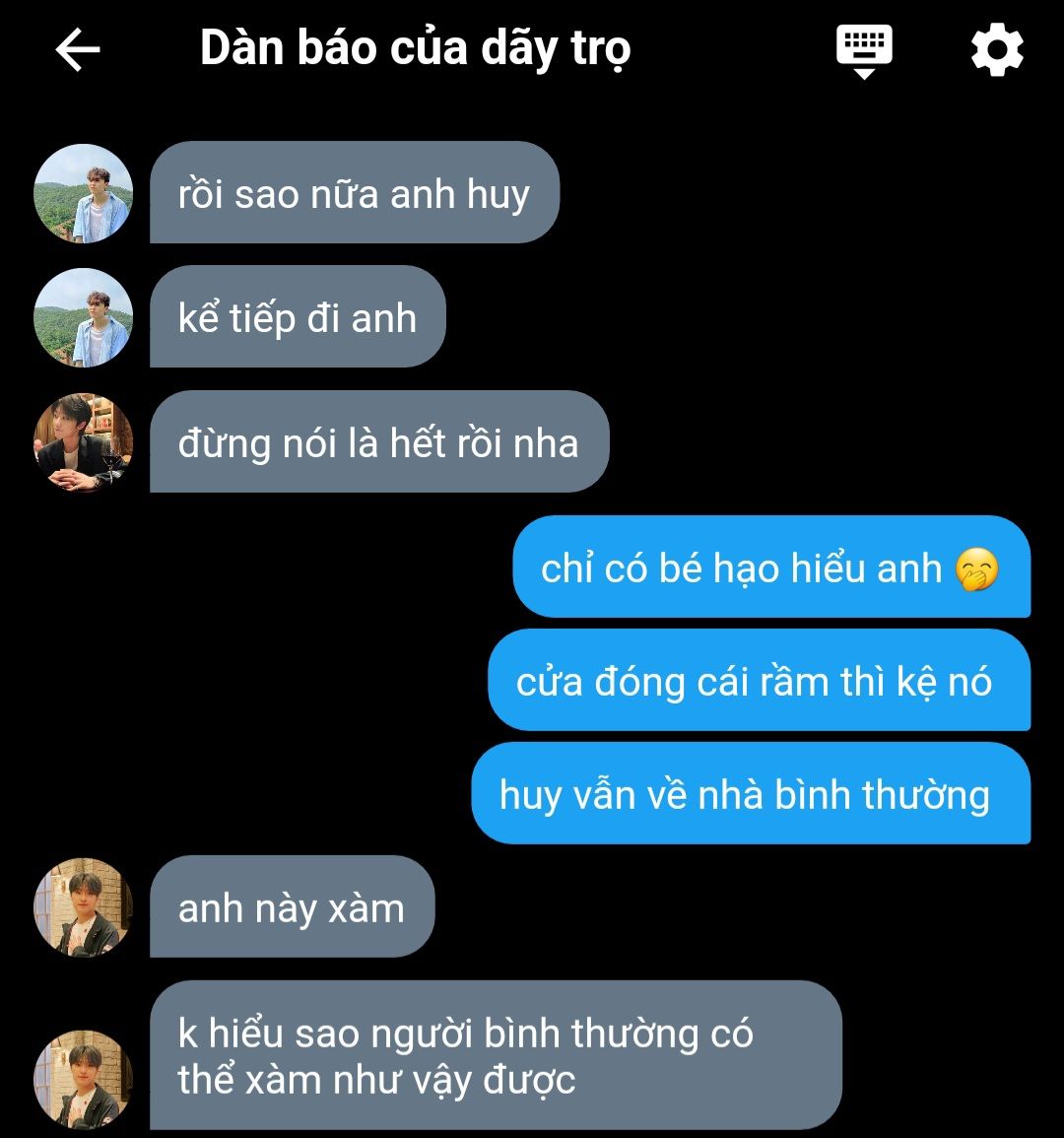Open the settings gear
The image size is (1064, 1138).
click(x=997, y=49)
